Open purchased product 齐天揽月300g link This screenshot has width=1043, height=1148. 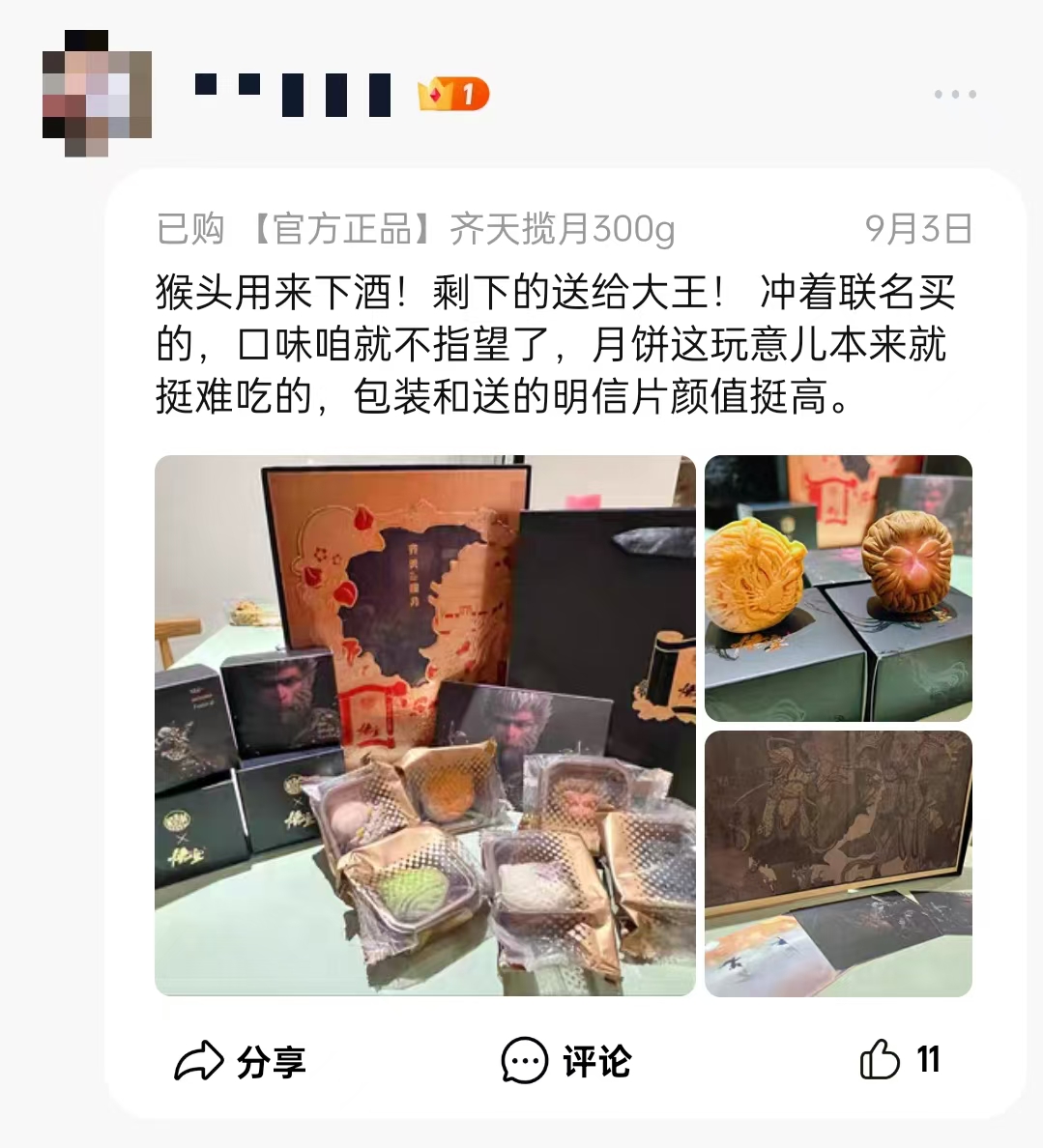(464, 229)
